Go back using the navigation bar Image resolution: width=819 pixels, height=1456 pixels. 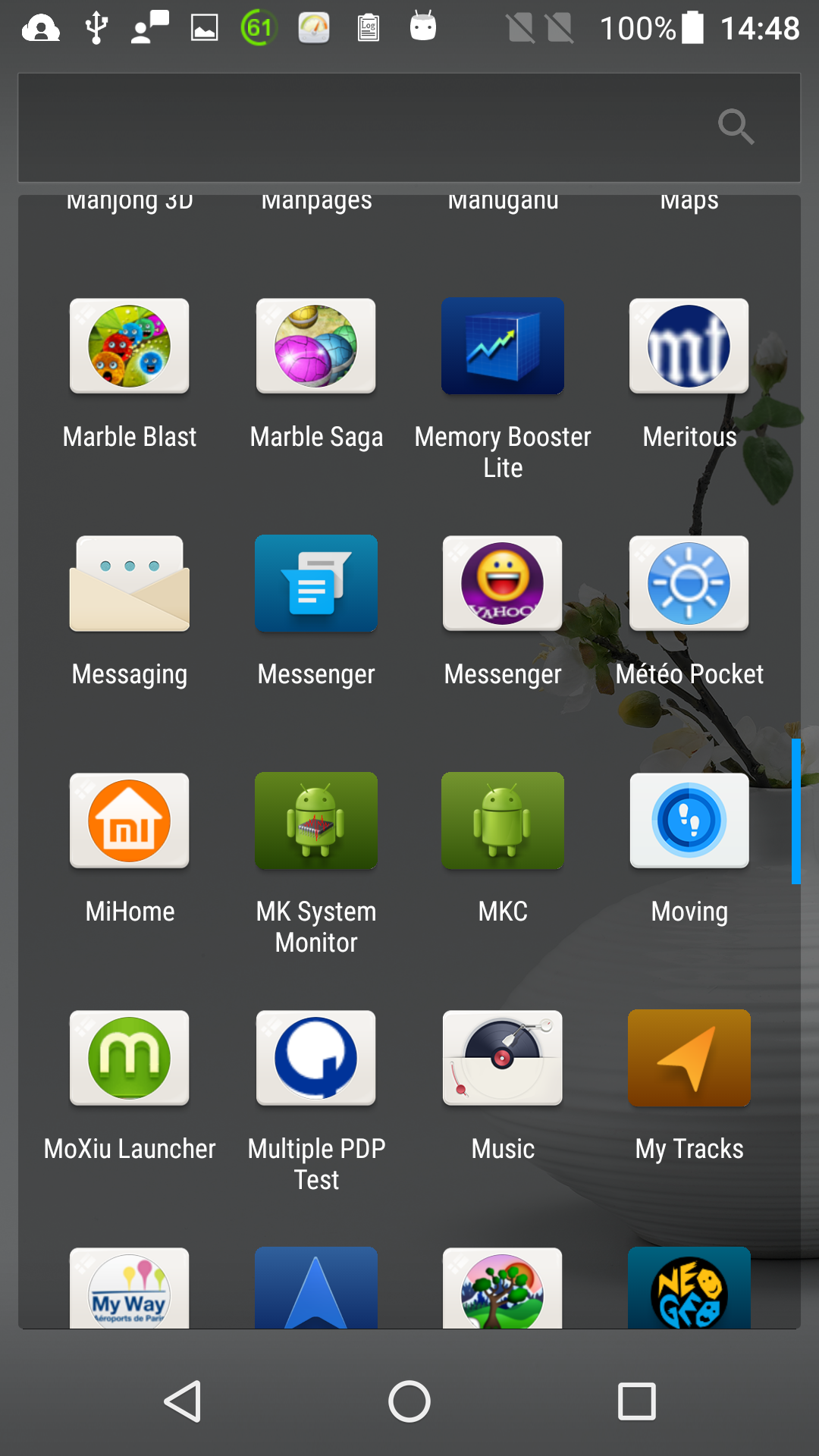183,1401
